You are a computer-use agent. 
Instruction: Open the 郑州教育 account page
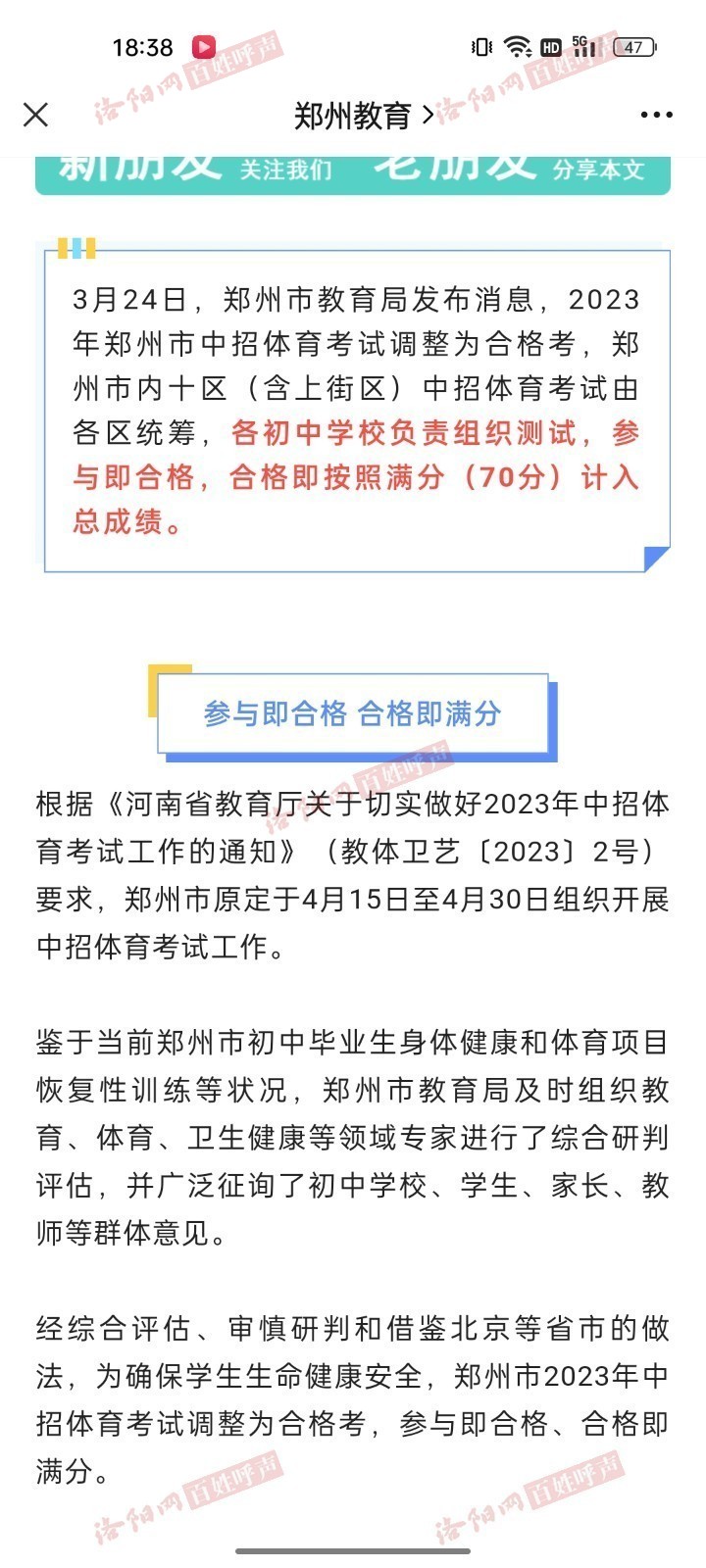[x=363, y=116]
